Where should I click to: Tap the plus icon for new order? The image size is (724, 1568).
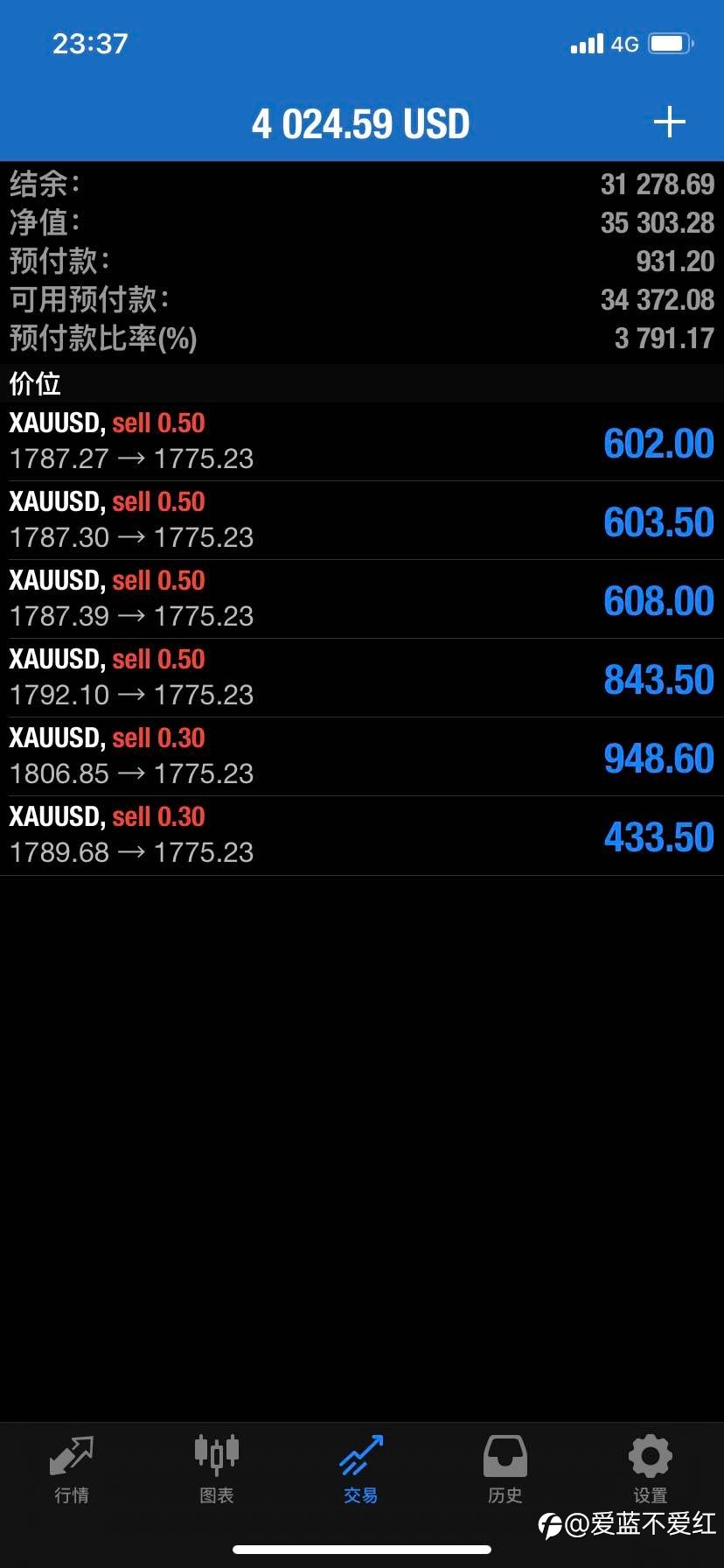[669, 122]
